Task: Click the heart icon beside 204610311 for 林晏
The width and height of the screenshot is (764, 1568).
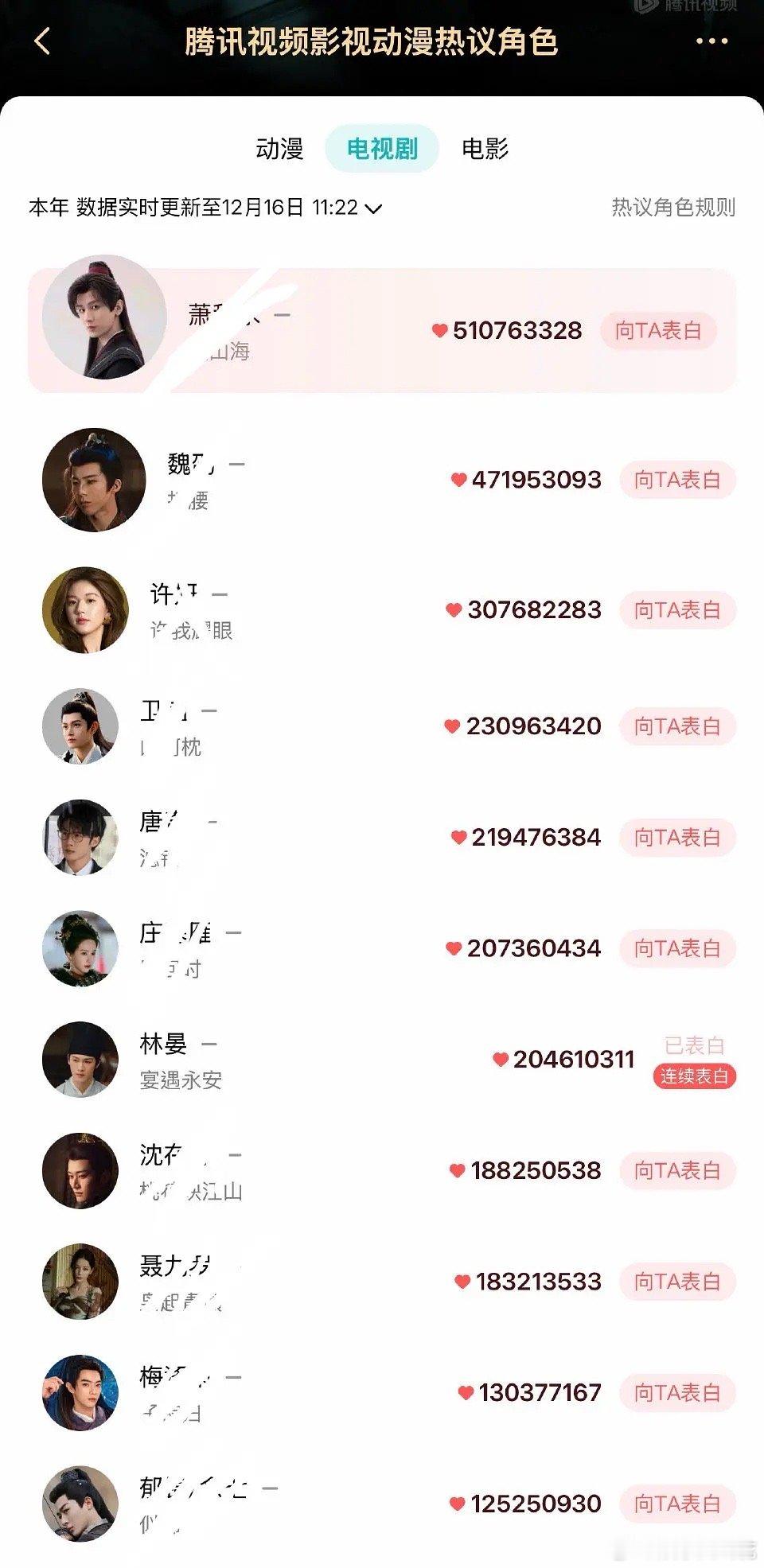Action: (501, 1060)
